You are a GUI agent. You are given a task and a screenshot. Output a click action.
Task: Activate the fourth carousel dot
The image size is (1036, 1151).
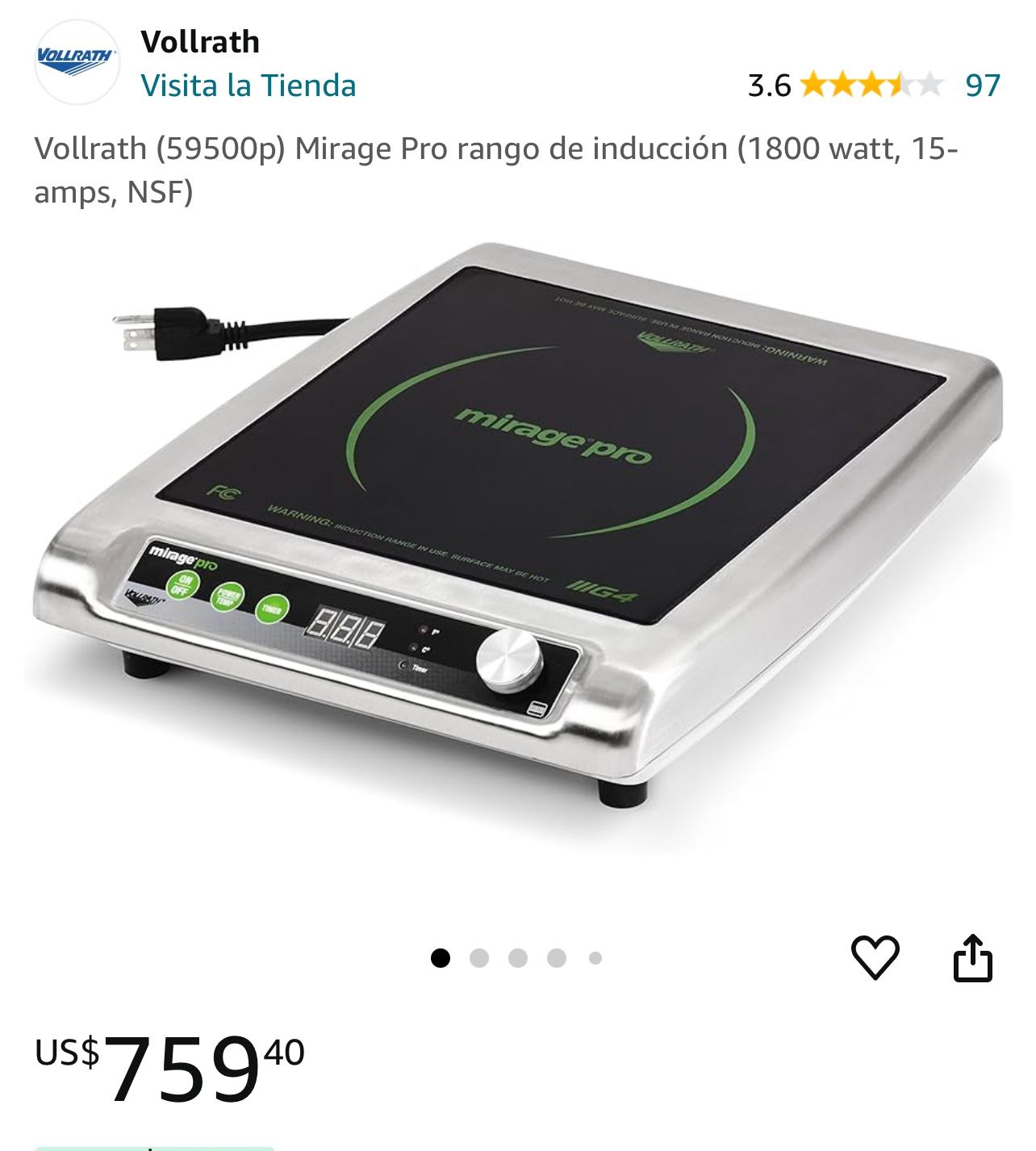point(557,956)
